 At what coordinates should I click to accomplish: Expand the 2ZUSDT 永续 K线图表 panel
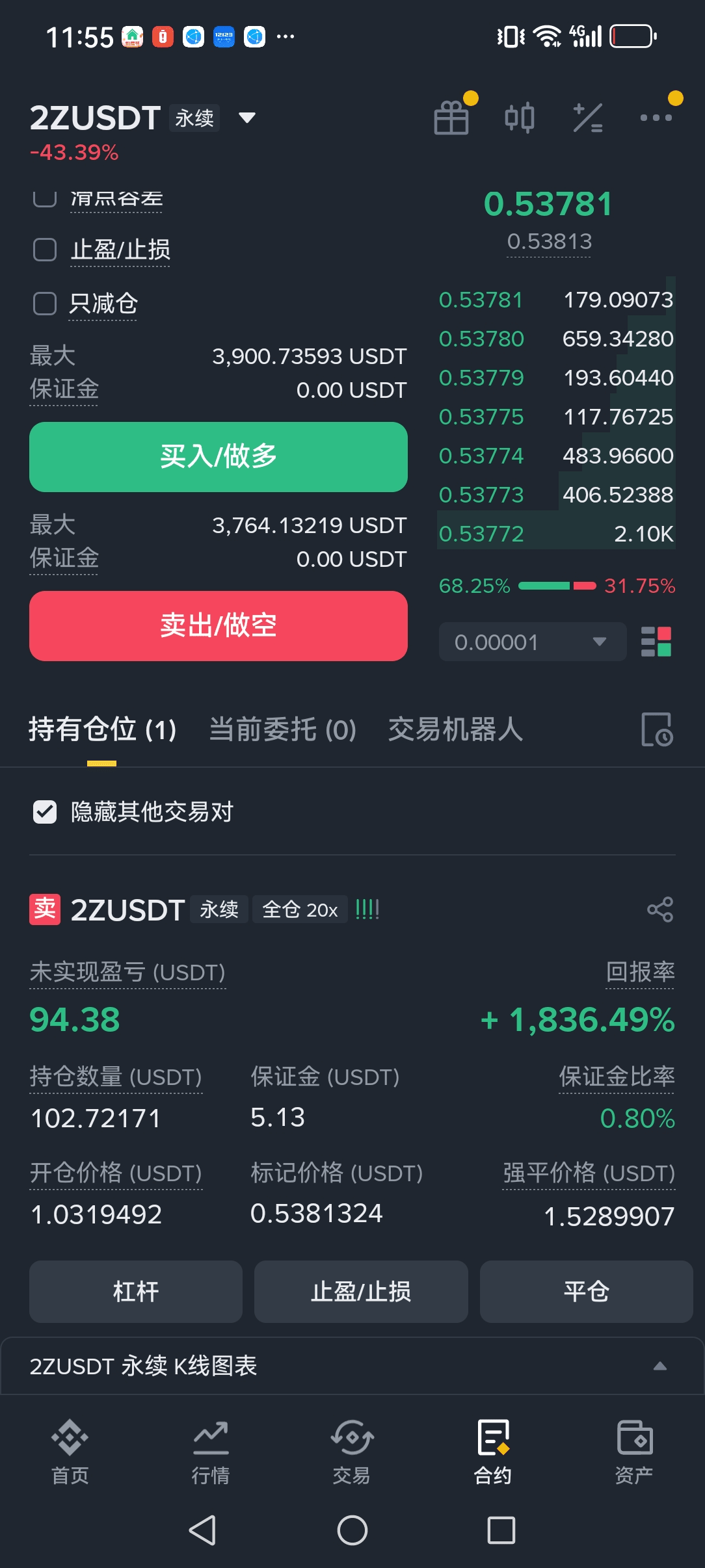click(659, 1366)
